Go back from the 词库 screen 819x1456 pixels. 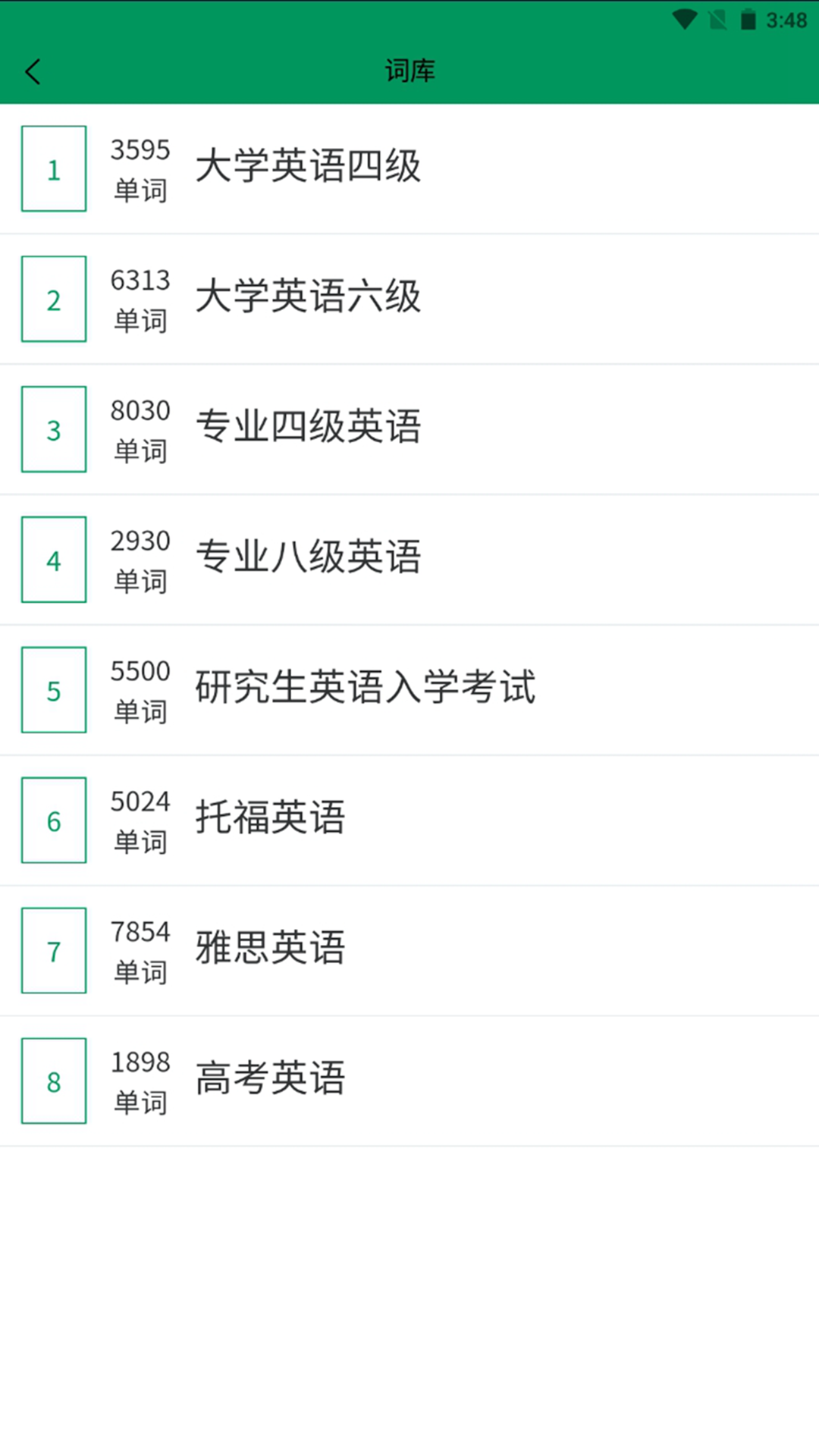pyautogui.click(x=33, y=72)
